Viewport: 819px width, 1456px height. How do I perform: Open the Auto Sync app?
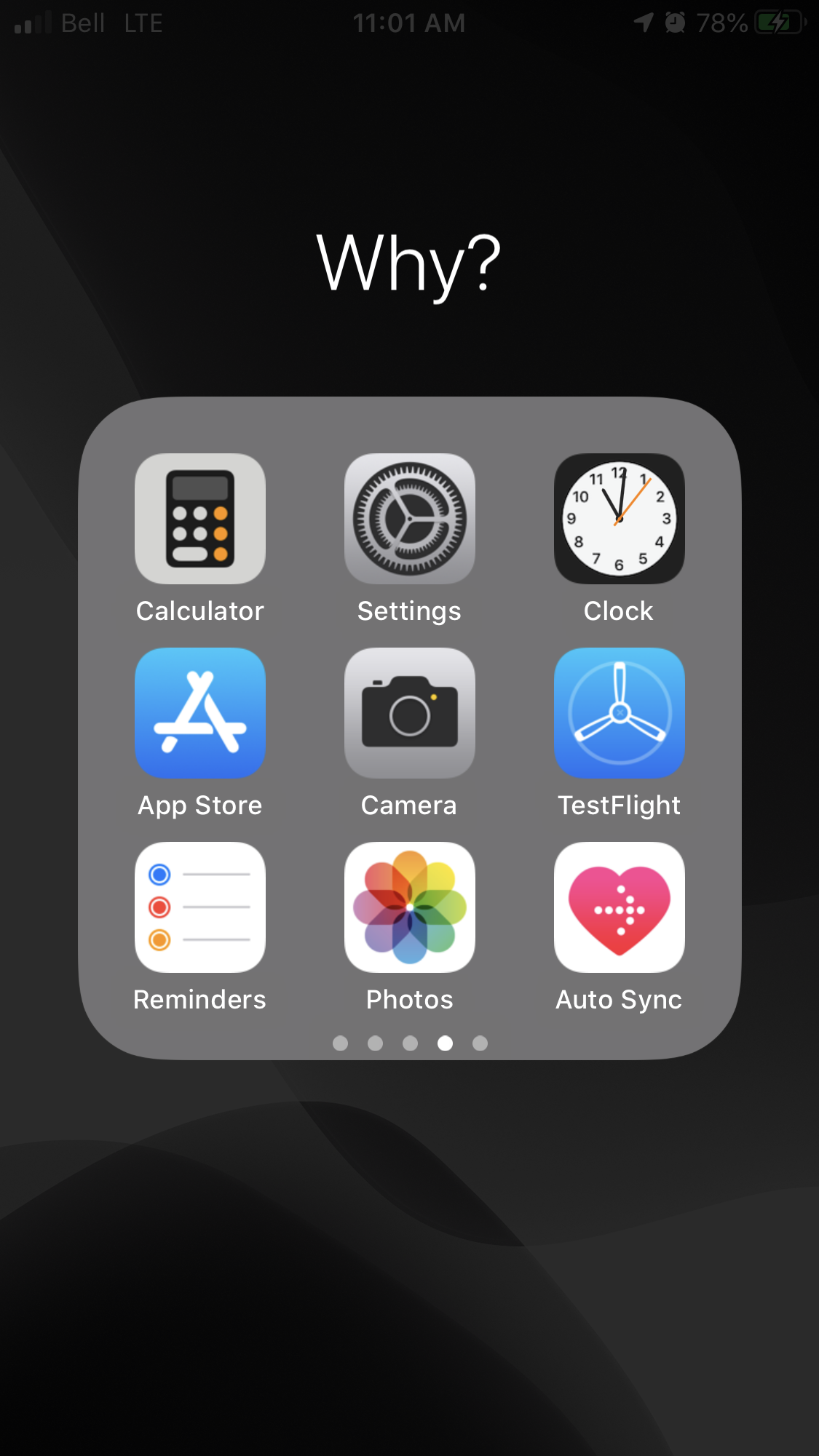pos(619,907)
